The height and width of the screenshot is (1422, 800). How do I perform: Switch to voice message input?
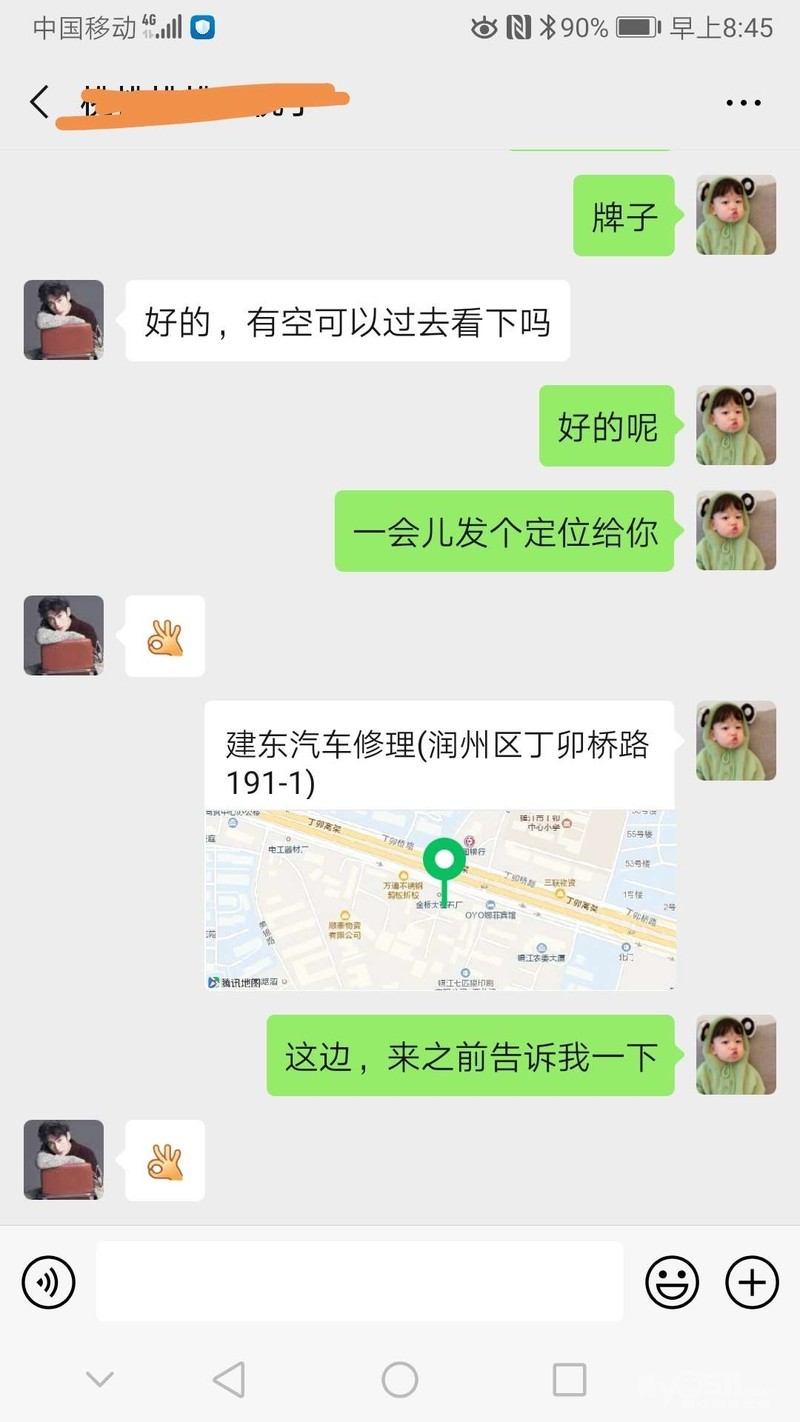click(48, 1281)
